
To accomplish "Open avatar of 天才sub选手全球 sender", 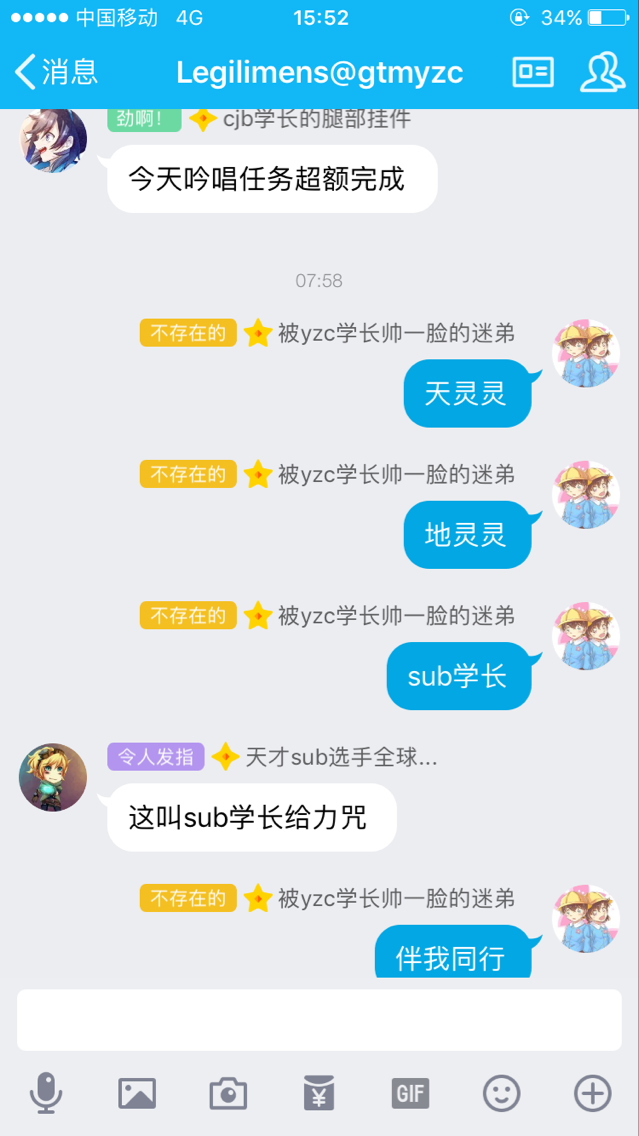I will (53, 777).
